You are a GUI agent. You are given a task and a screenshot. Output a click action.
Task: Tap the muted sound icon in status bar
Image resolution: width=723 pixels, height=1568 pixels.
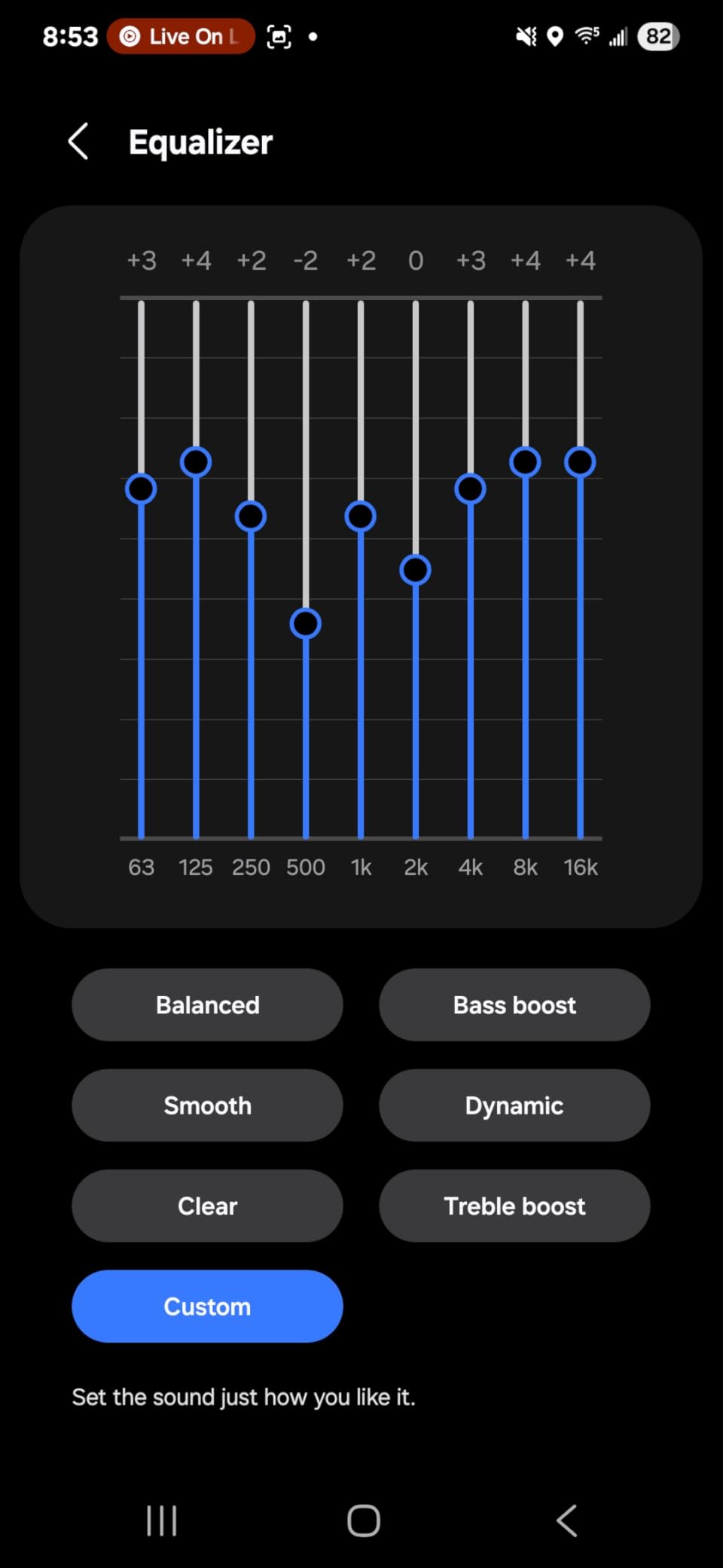tap(526, 35)
